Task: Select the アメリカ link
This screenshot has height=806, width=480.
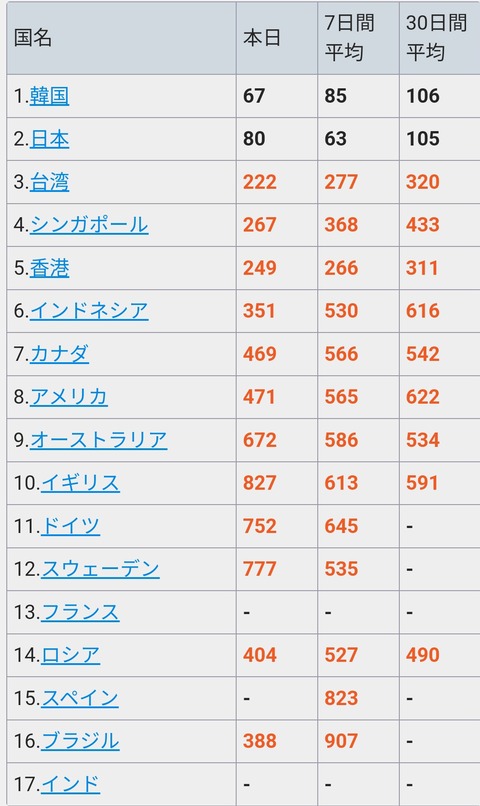Action: (x=69, y=397)
